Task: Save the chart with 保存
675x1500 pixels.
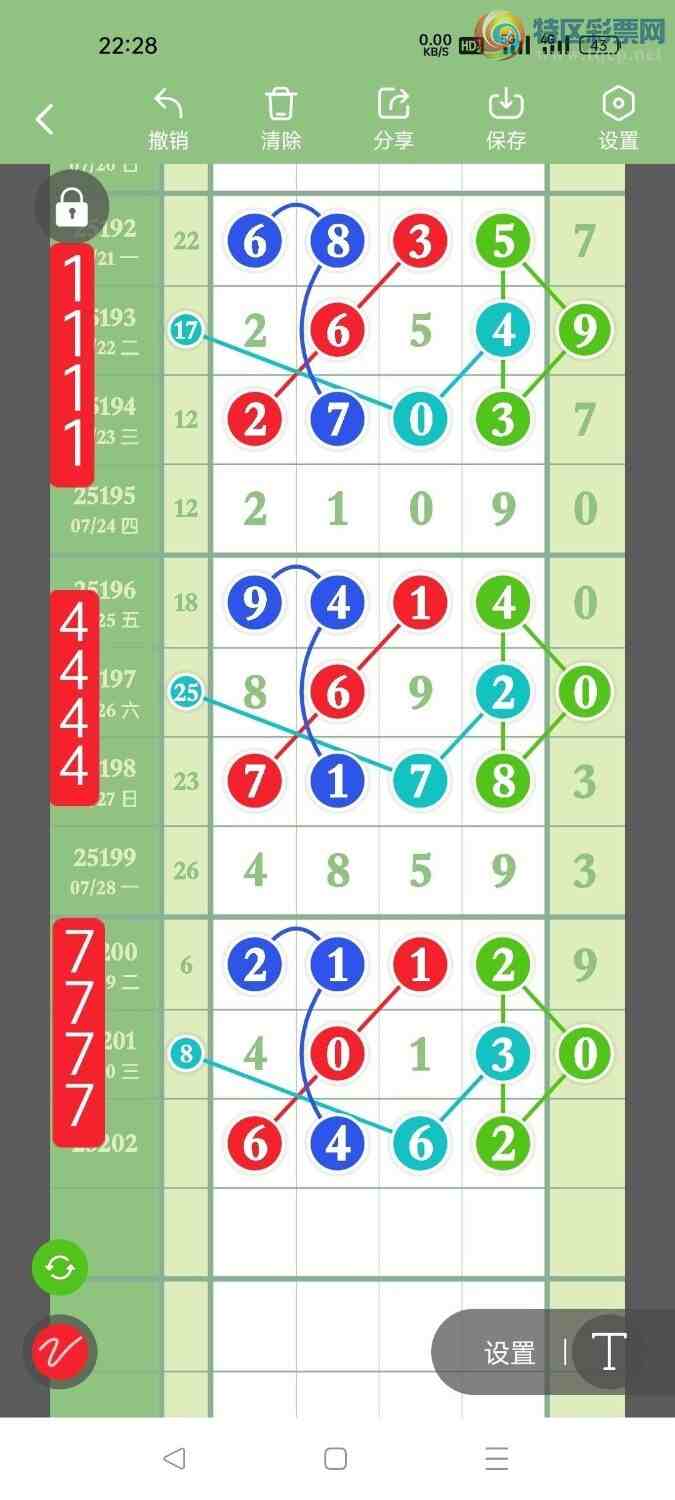Action: pyautogui.click(x=506, y=119)
